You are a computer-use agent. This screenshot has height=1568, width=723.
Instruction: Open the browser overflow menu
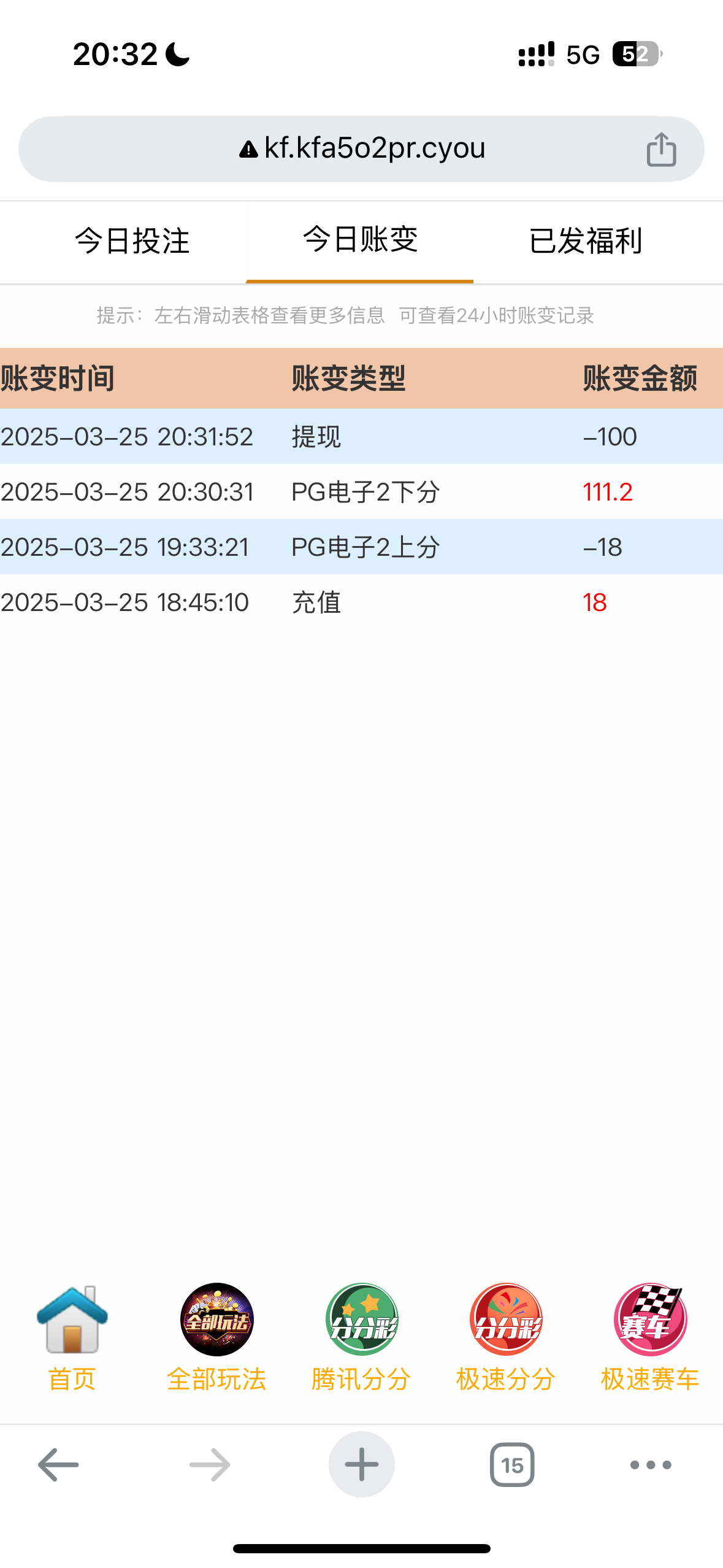click(650, 1464)
